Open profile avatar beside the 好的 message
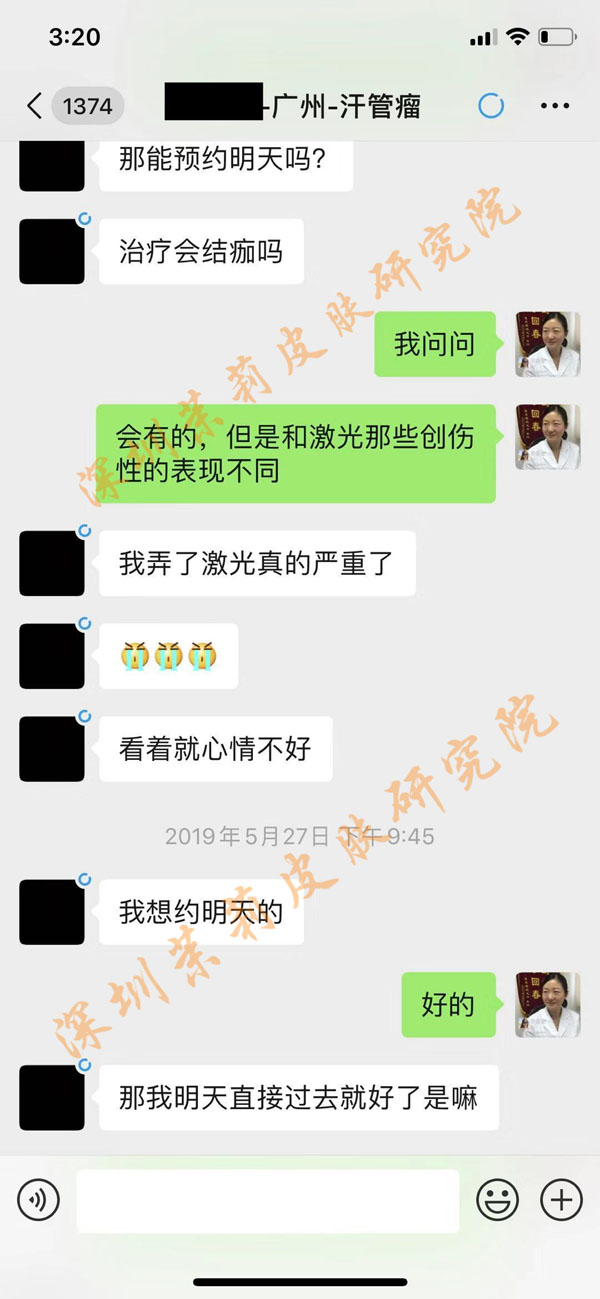 click(x=547, y=1004)
